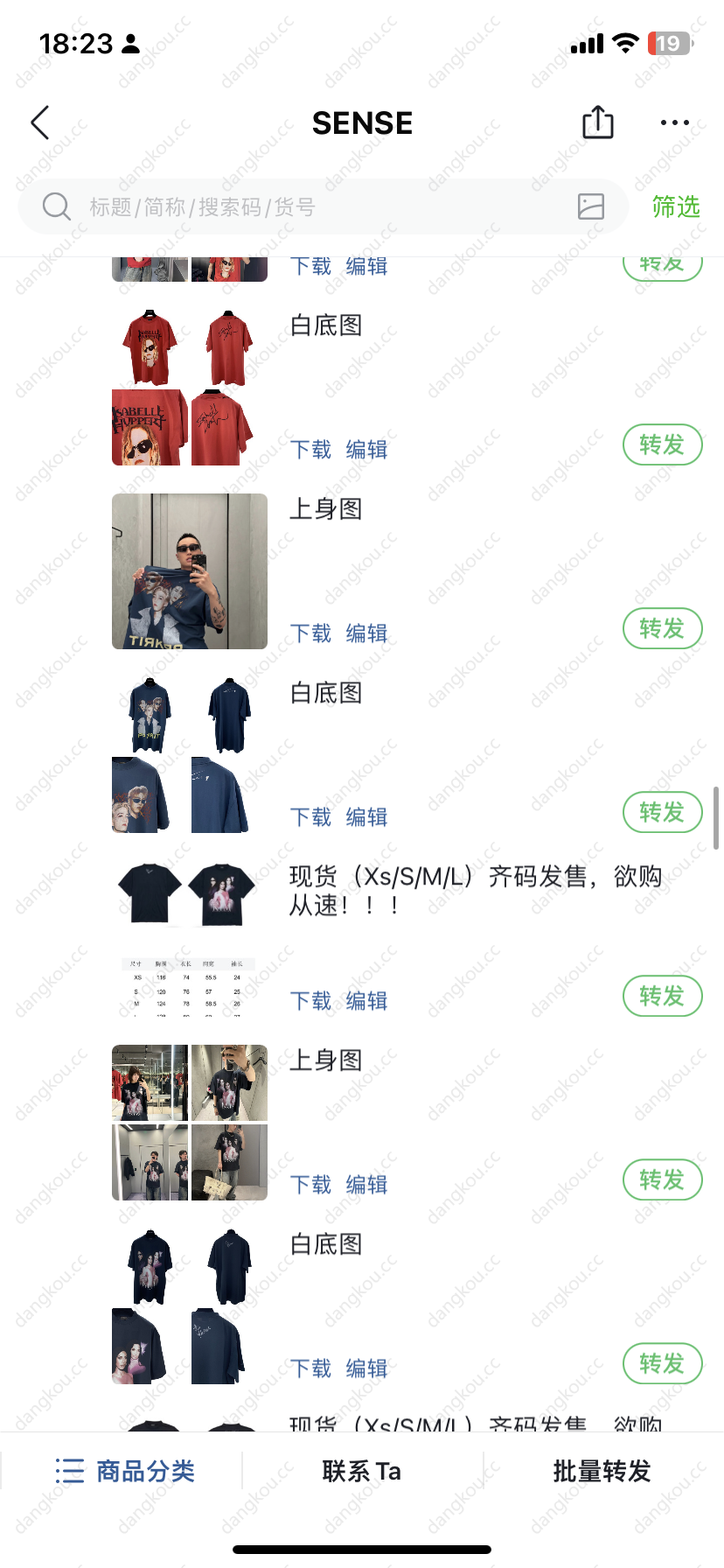Open 商品分类 product categories
Screen dimensions: 724x1568
coord(125,1471)
